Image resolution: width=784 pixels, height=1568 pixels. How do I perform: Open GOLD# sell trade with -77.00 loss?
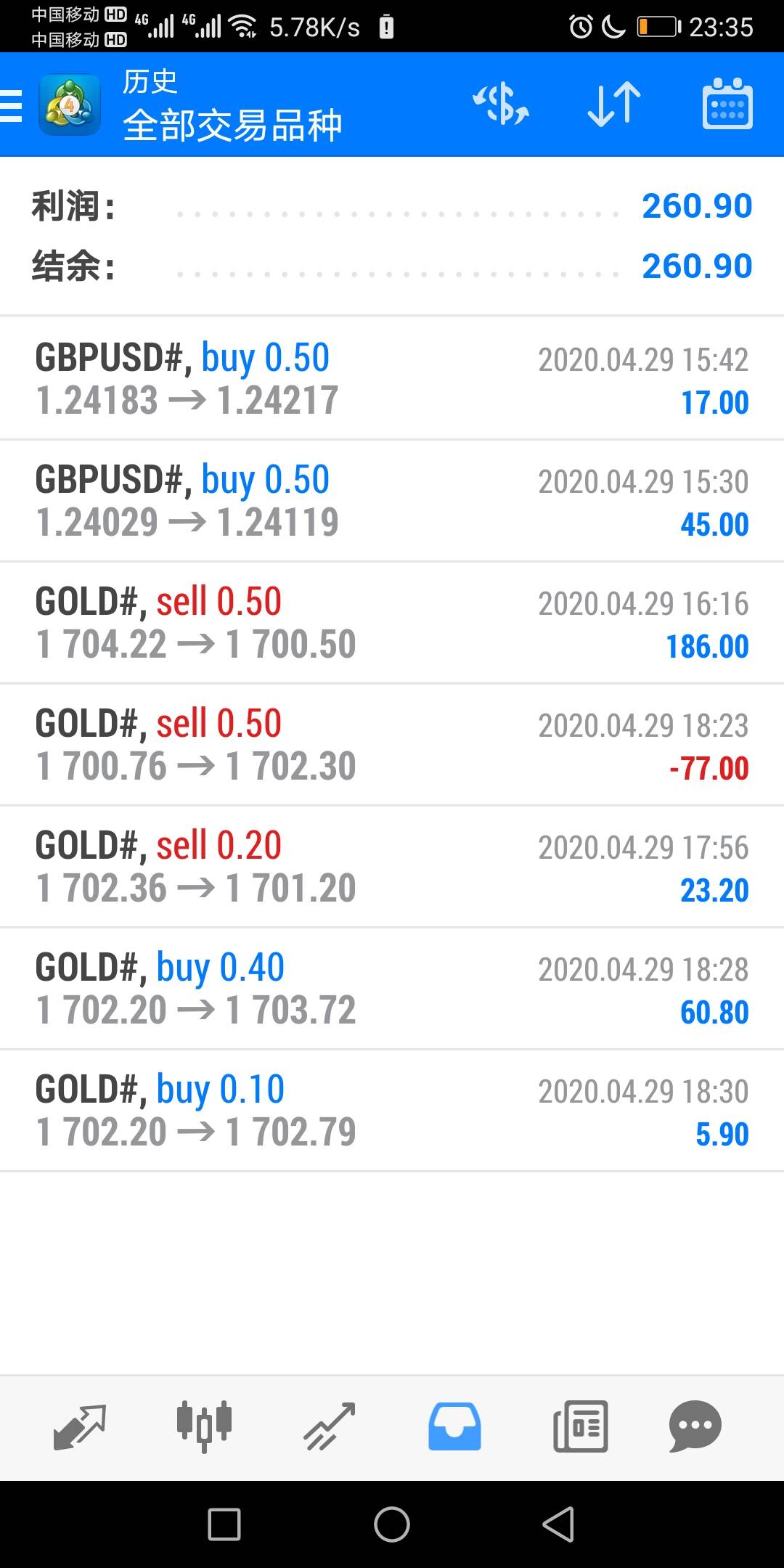392,744
